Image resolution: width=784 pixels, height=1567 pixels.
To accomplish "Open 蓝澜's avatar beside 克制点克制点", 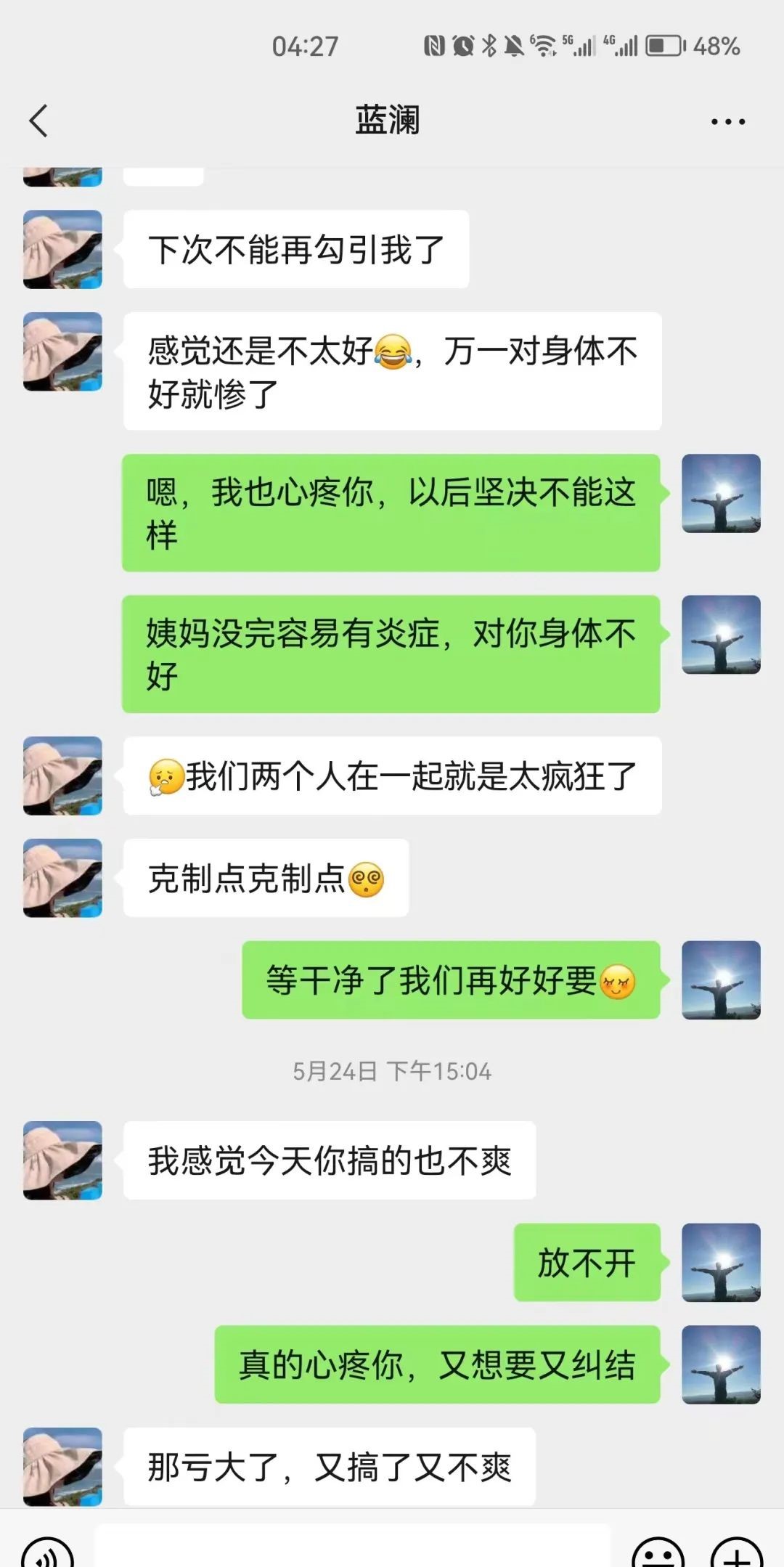I will [63, 878].
